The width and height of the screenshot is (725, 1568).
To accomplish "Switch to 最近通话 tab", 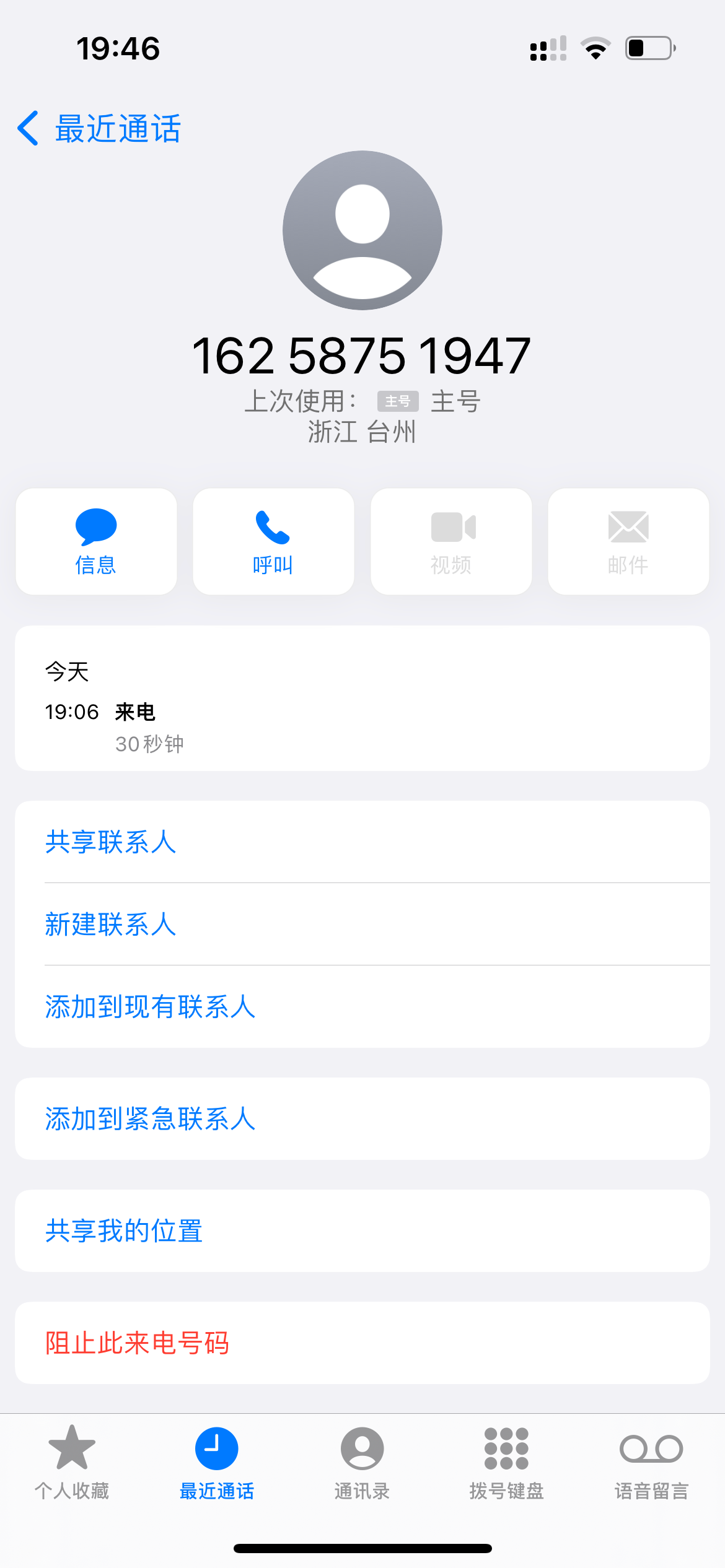I will click(217, 1463).
